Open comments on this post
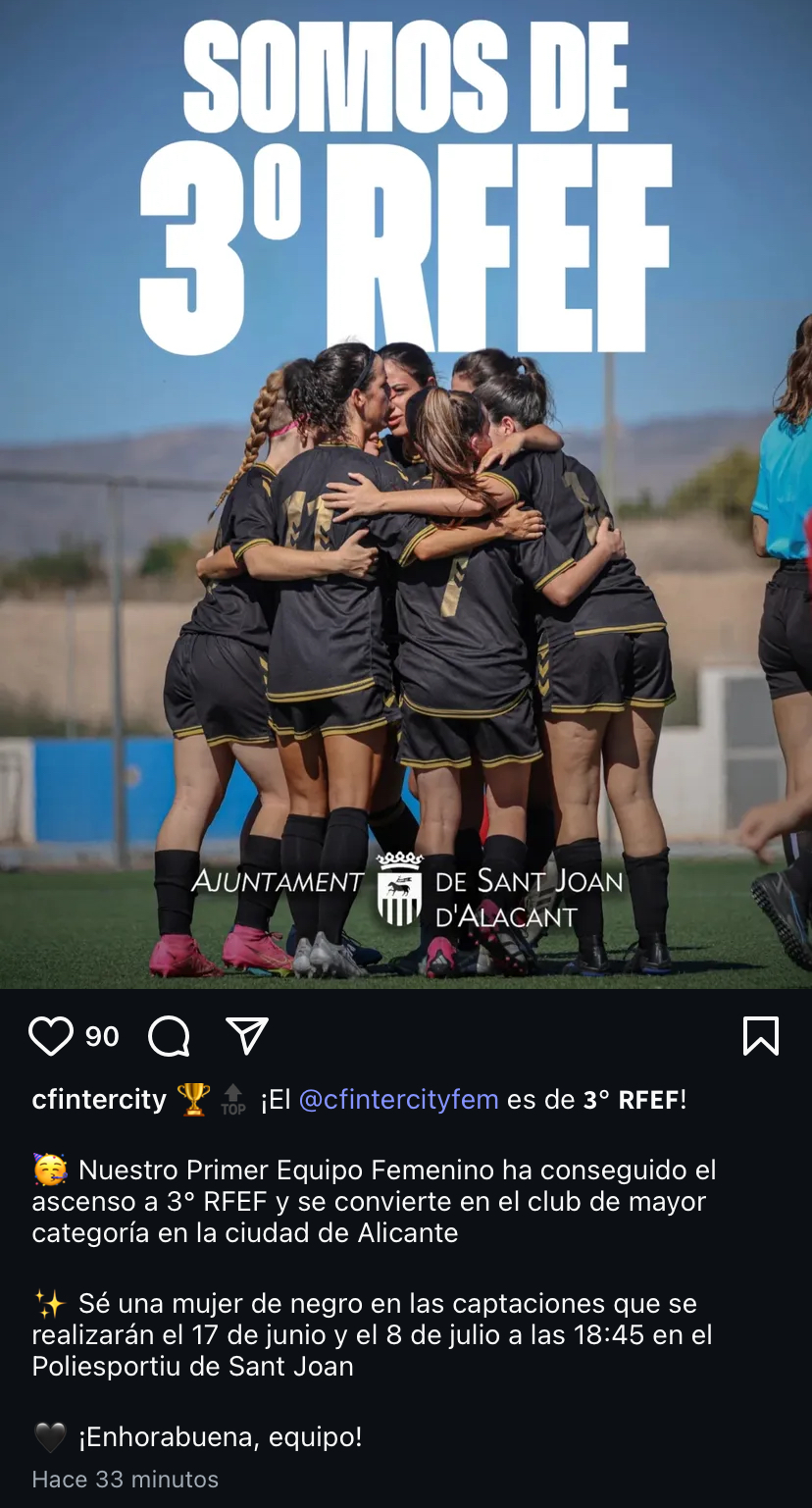The height and width of the screenshot is (1508, 812). 169,1036
